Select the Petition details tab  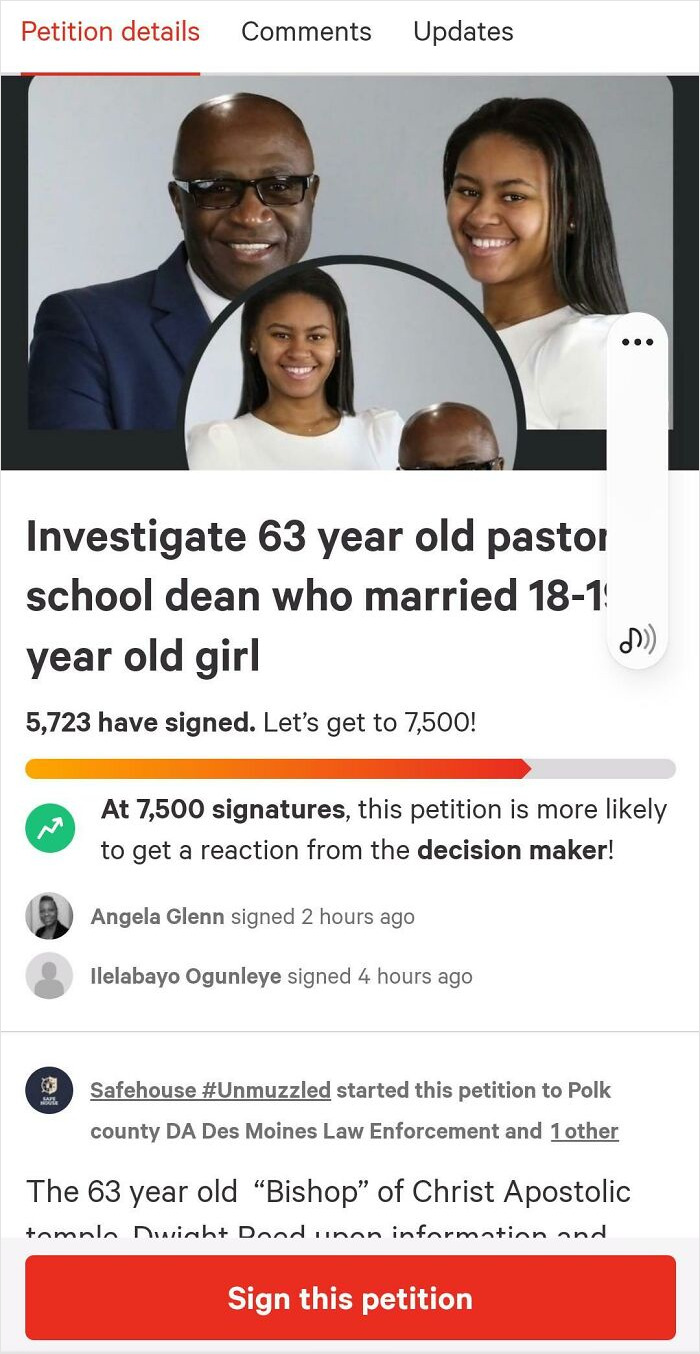coord(110,32)
